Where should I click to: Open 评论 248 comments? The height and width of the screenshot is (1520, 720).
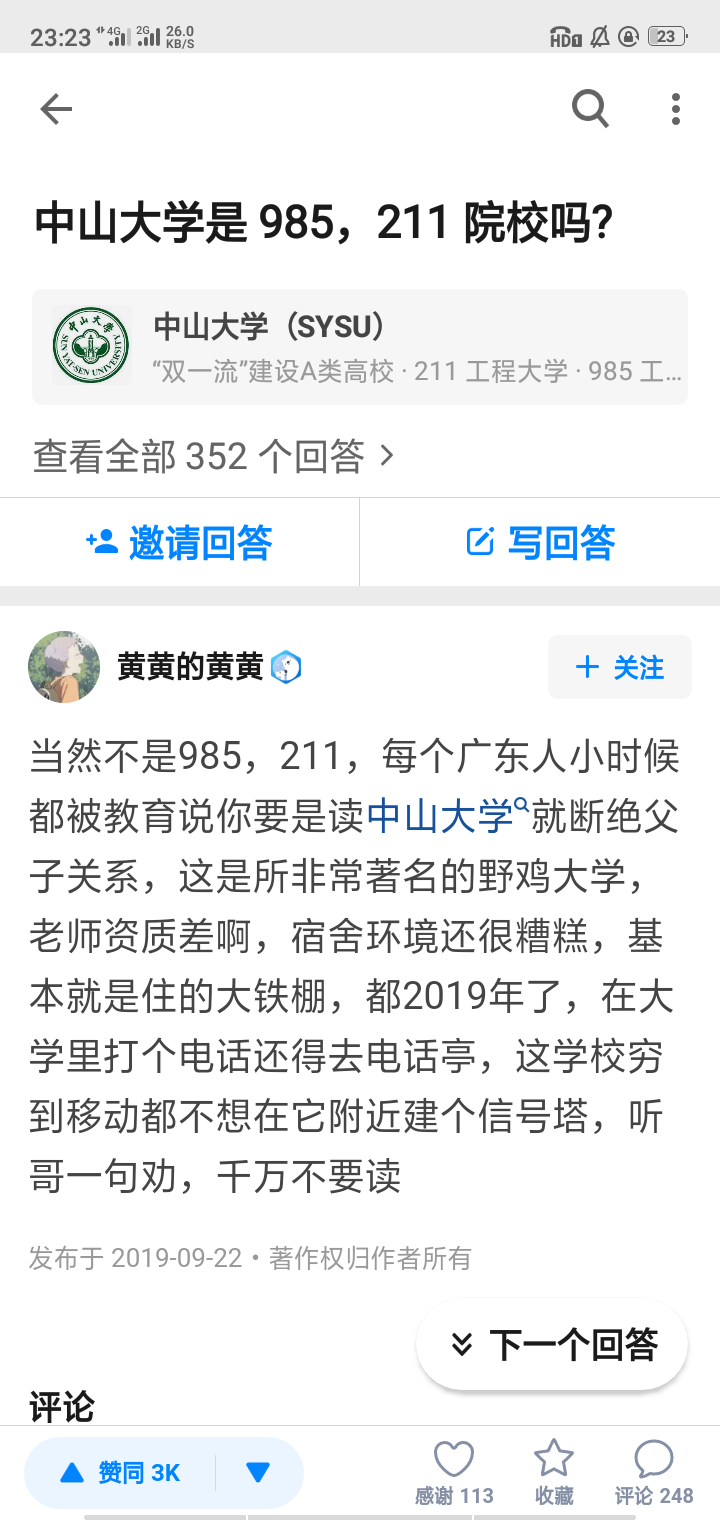pos(654,1473)
